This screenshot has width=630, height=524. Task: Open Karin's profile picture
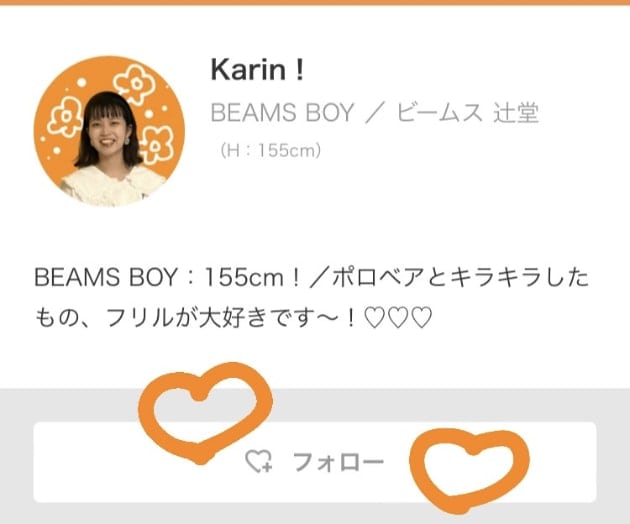point(109,131)
